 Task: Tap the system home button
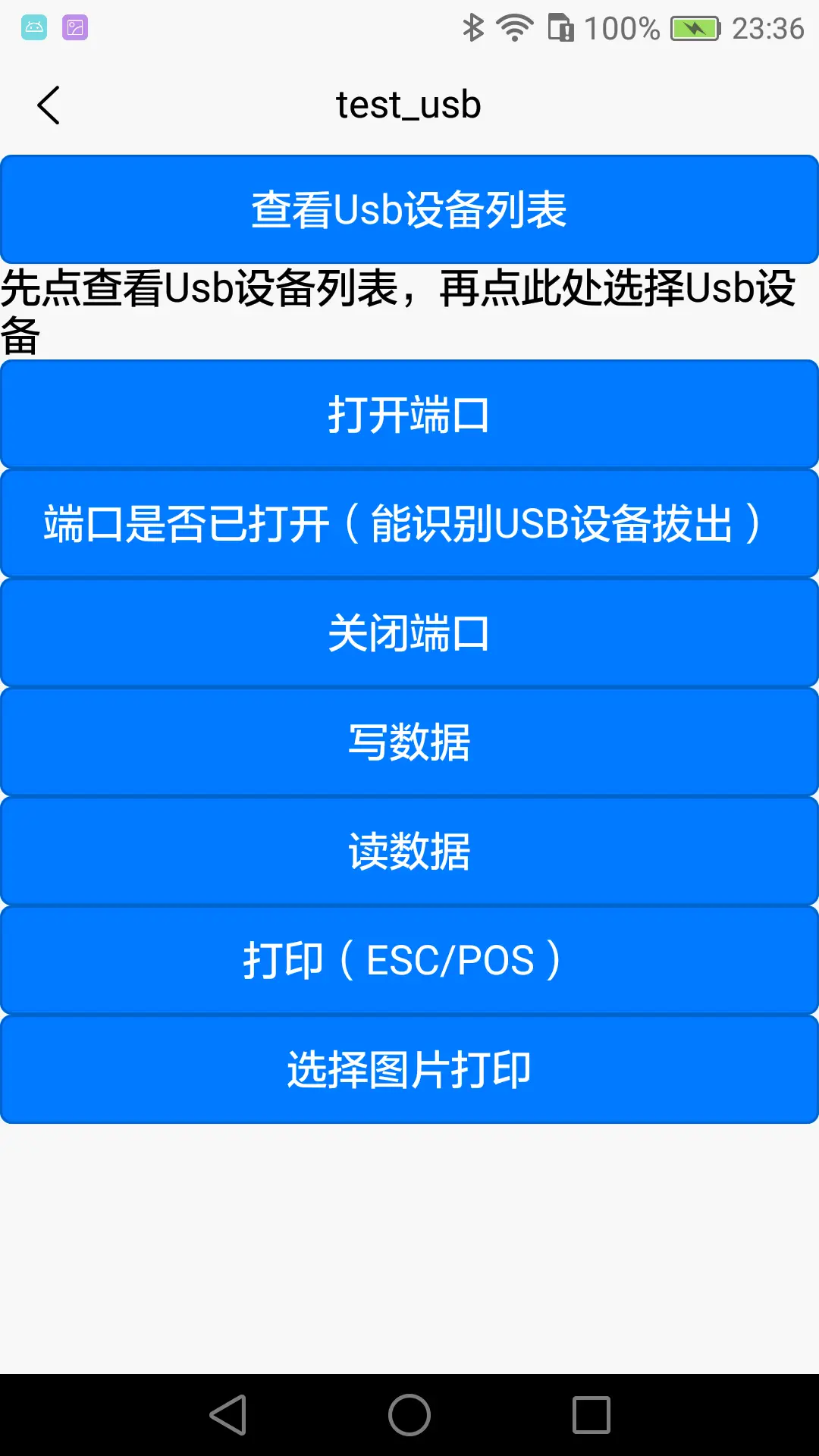[x=409, y=1415]
